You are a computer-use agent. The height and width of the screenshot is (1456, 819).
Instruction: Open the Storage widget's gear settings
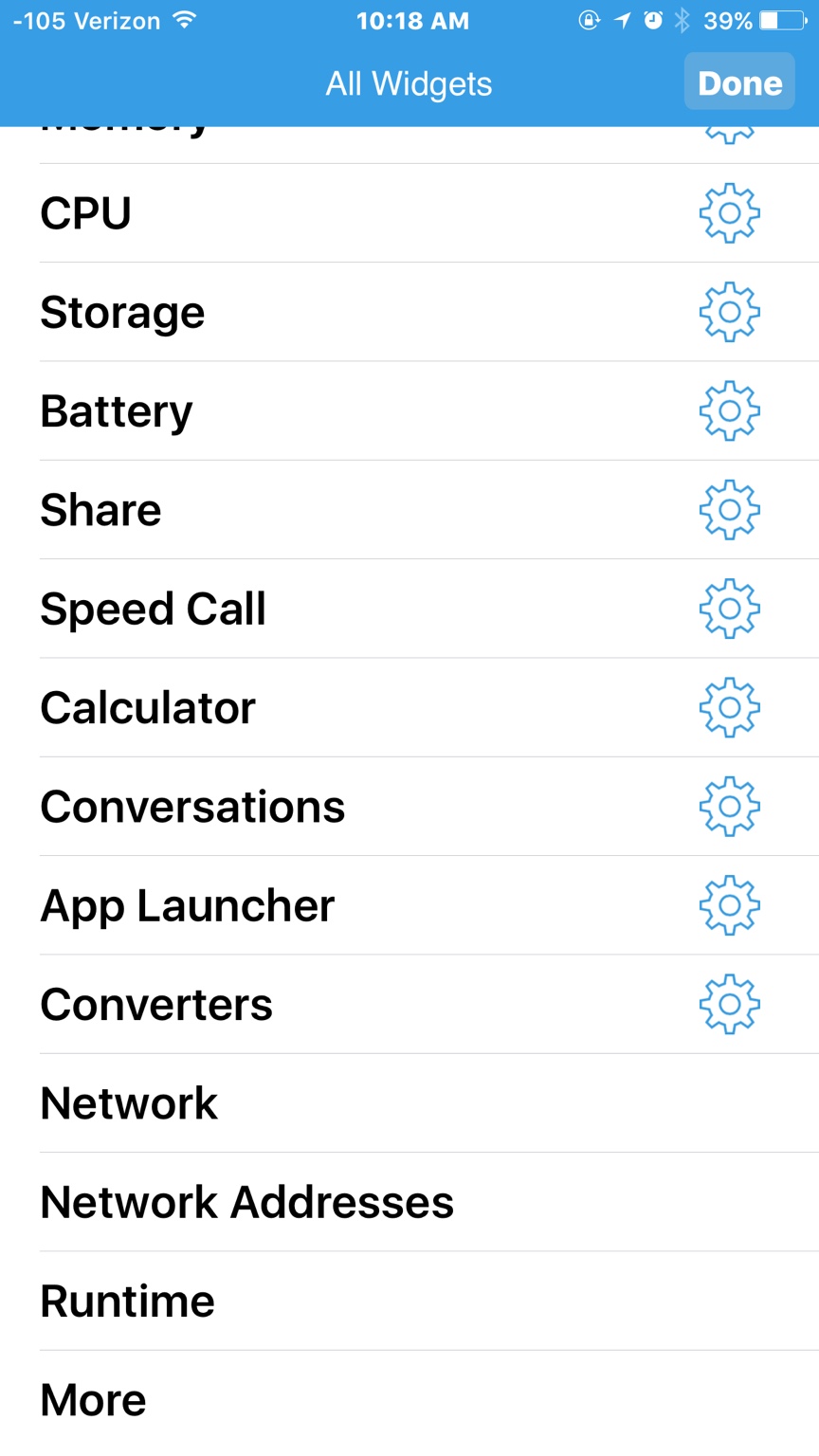pos(729,312)
